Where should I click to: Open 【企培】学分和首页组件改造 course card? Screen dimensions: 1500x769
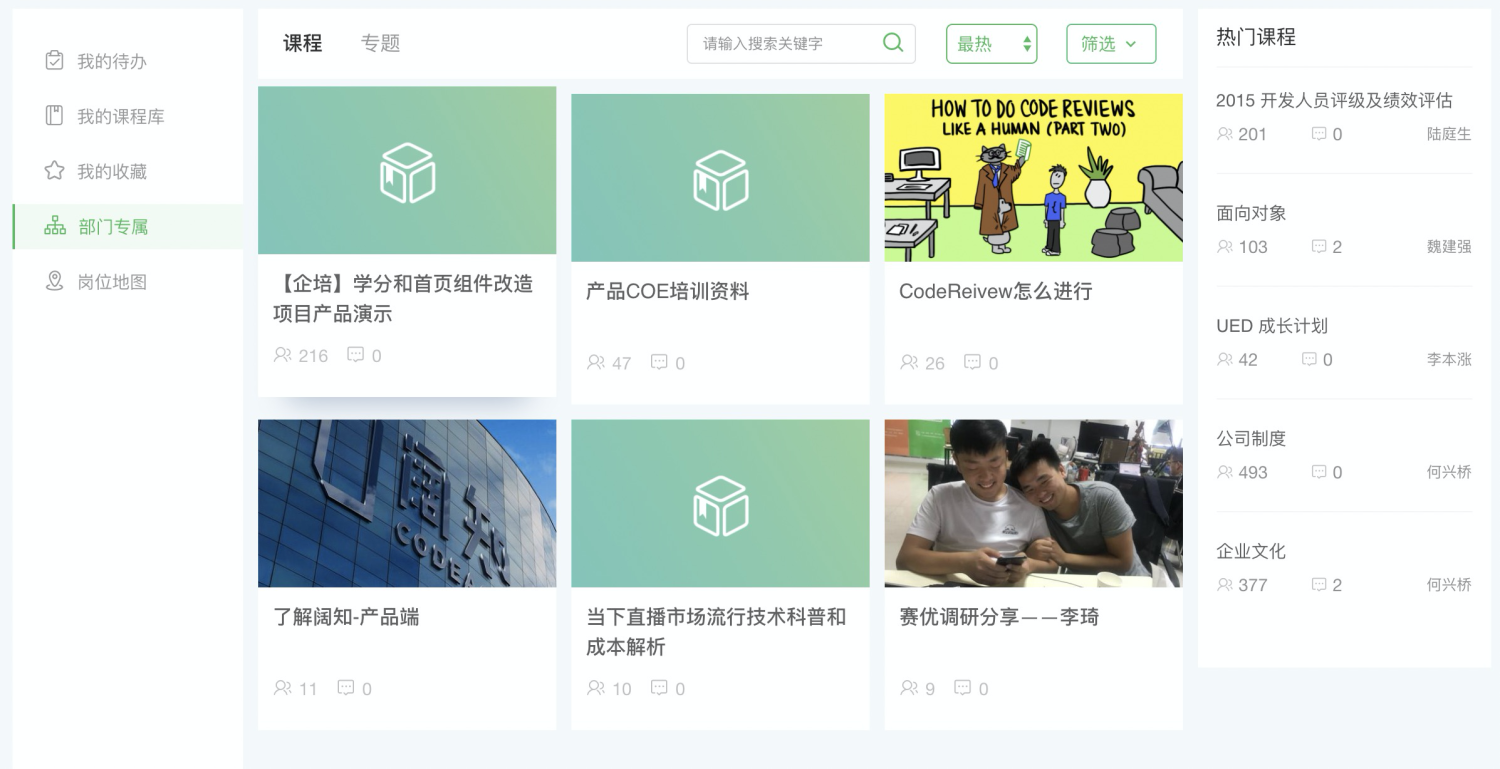[407, 240]
